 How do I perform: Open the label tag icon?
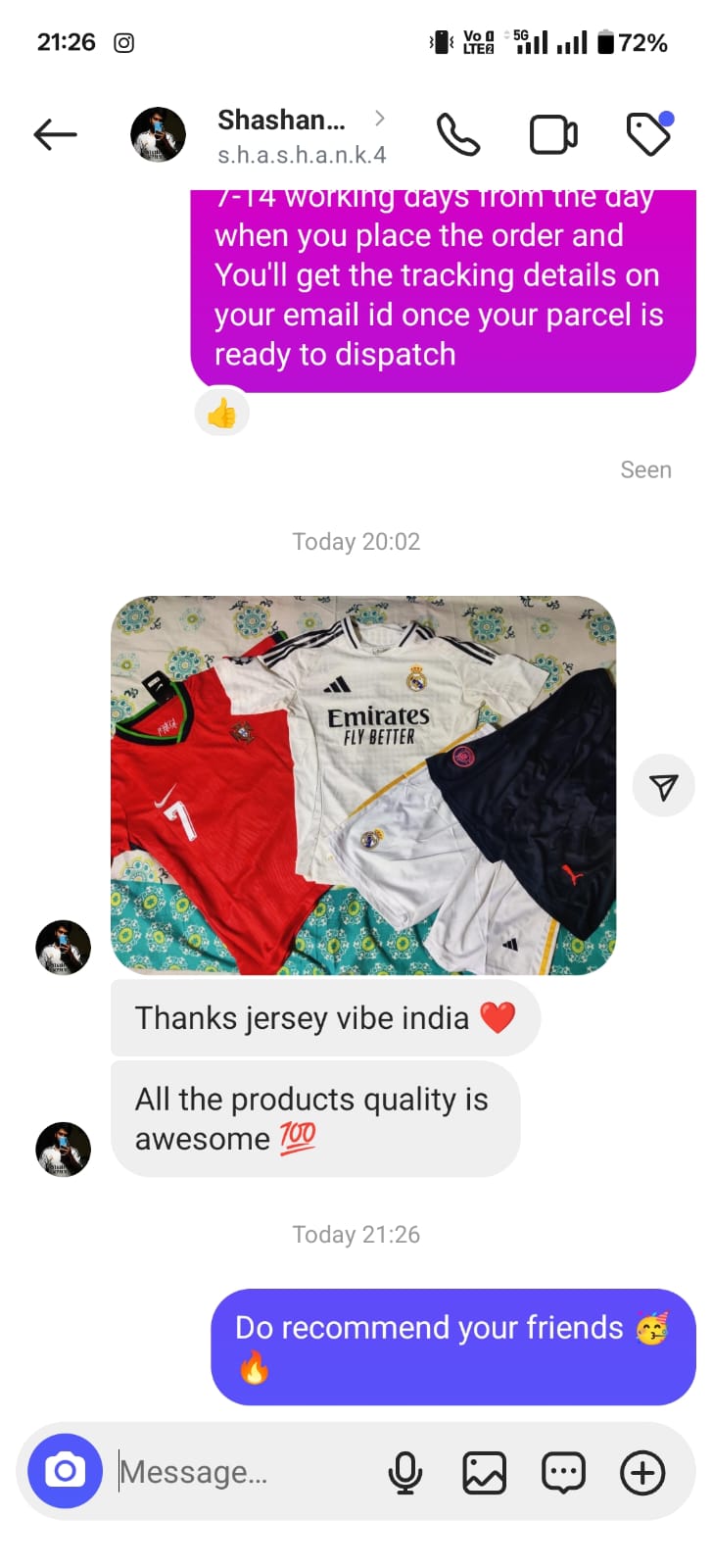(x=648, y=134)
